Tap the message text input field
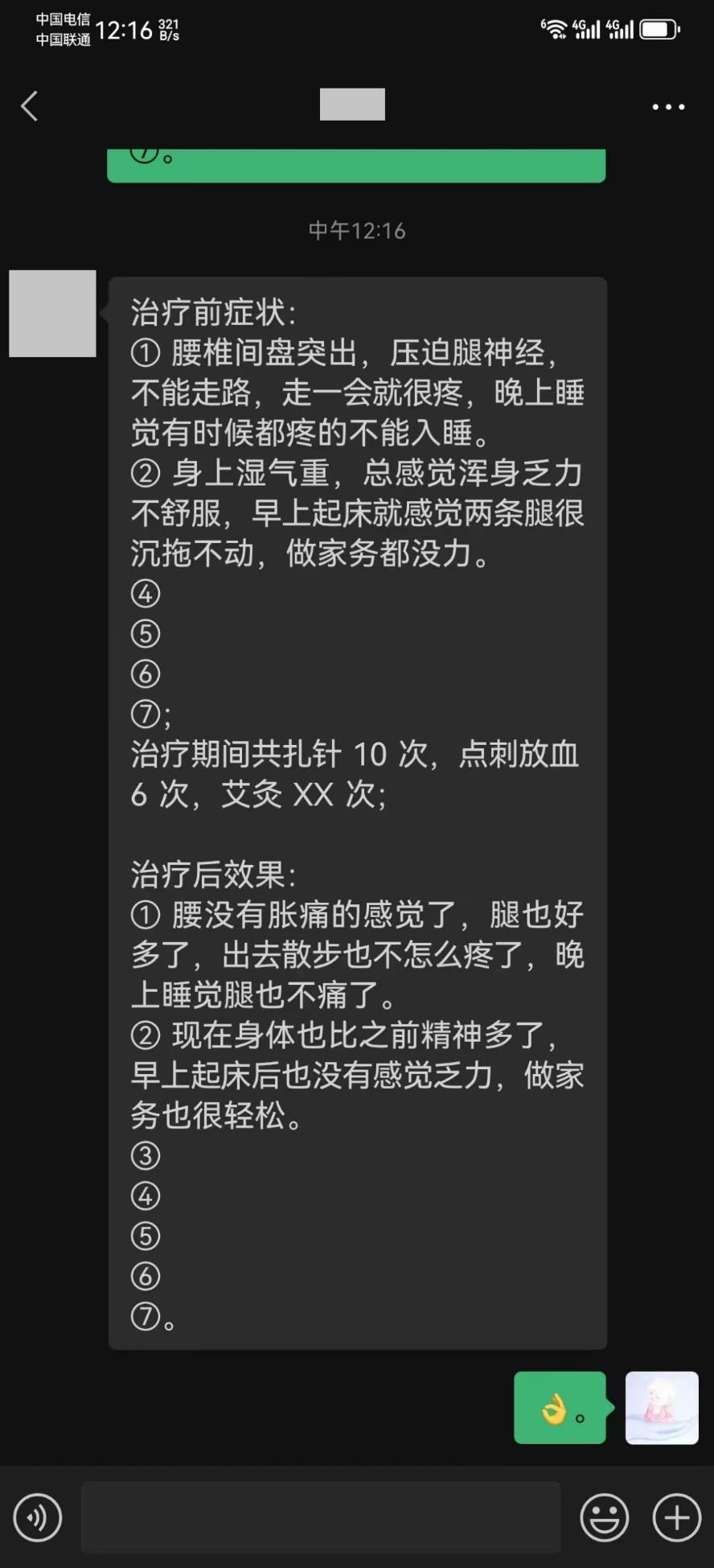Screen dimensions: 714x1568 coord(320,1517)
